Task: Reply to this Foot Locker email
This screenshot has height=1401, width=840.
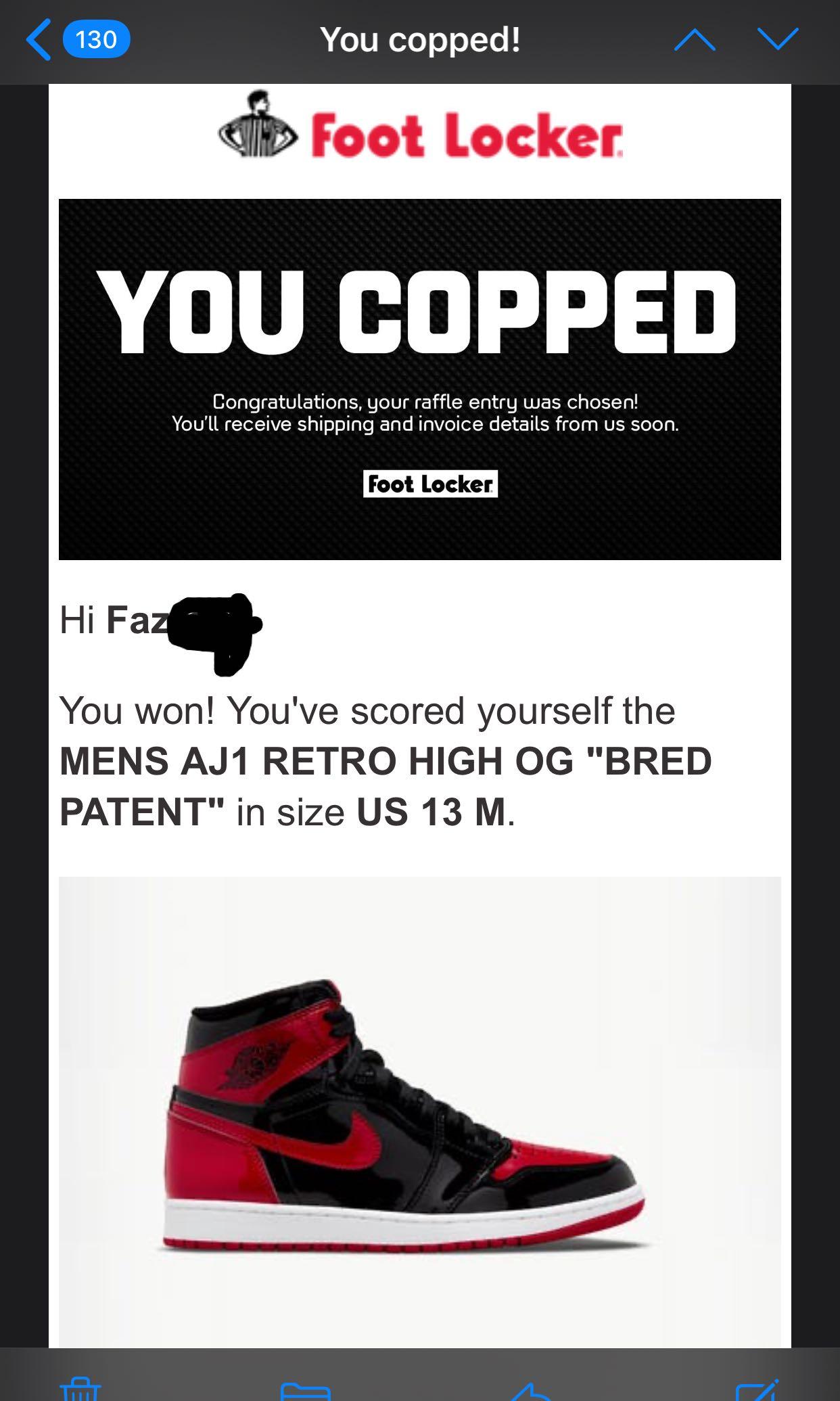Action: [x=531, y=1391]
